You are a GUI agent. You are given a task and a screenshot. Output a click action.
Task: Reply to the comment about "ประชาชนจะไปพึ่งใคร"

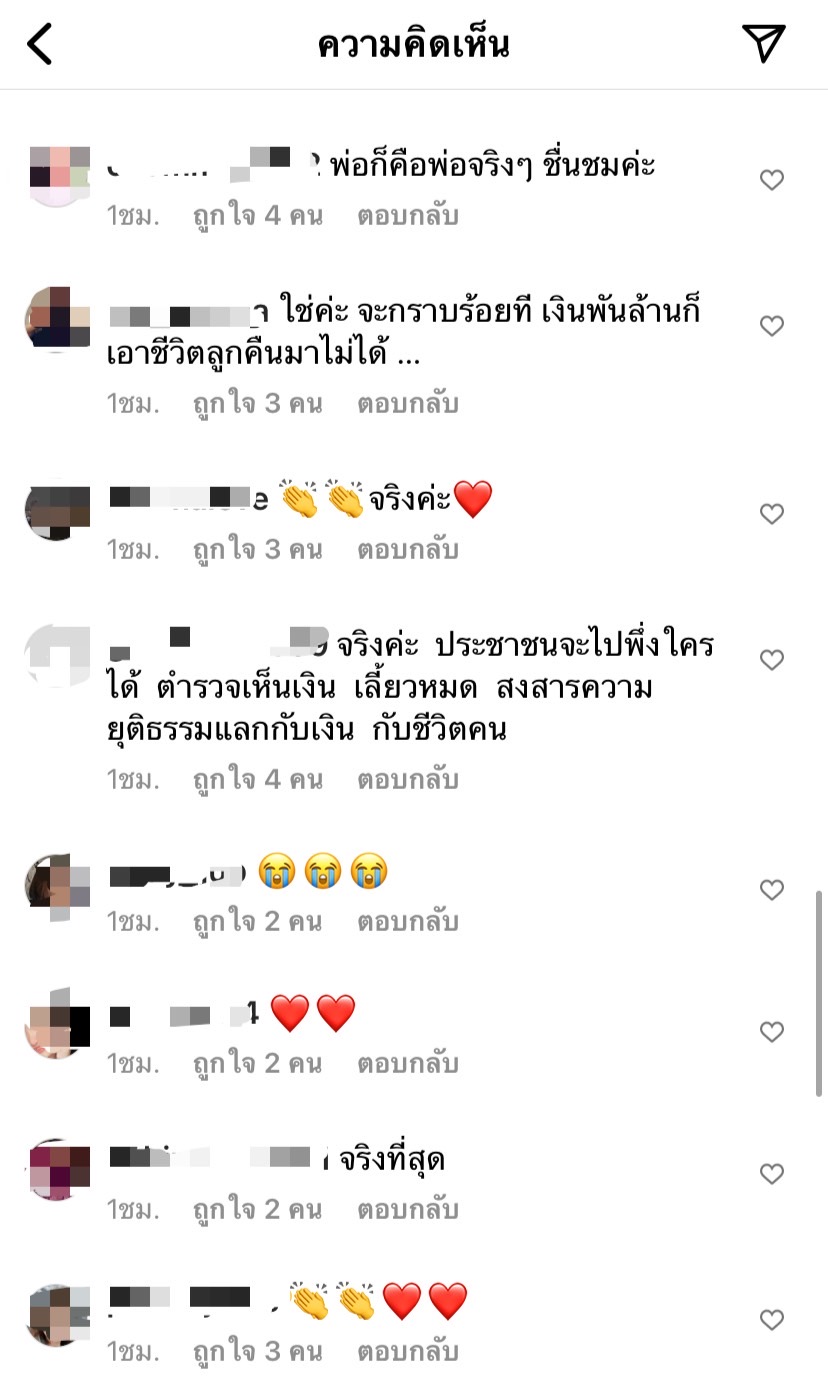pos(407,779)
